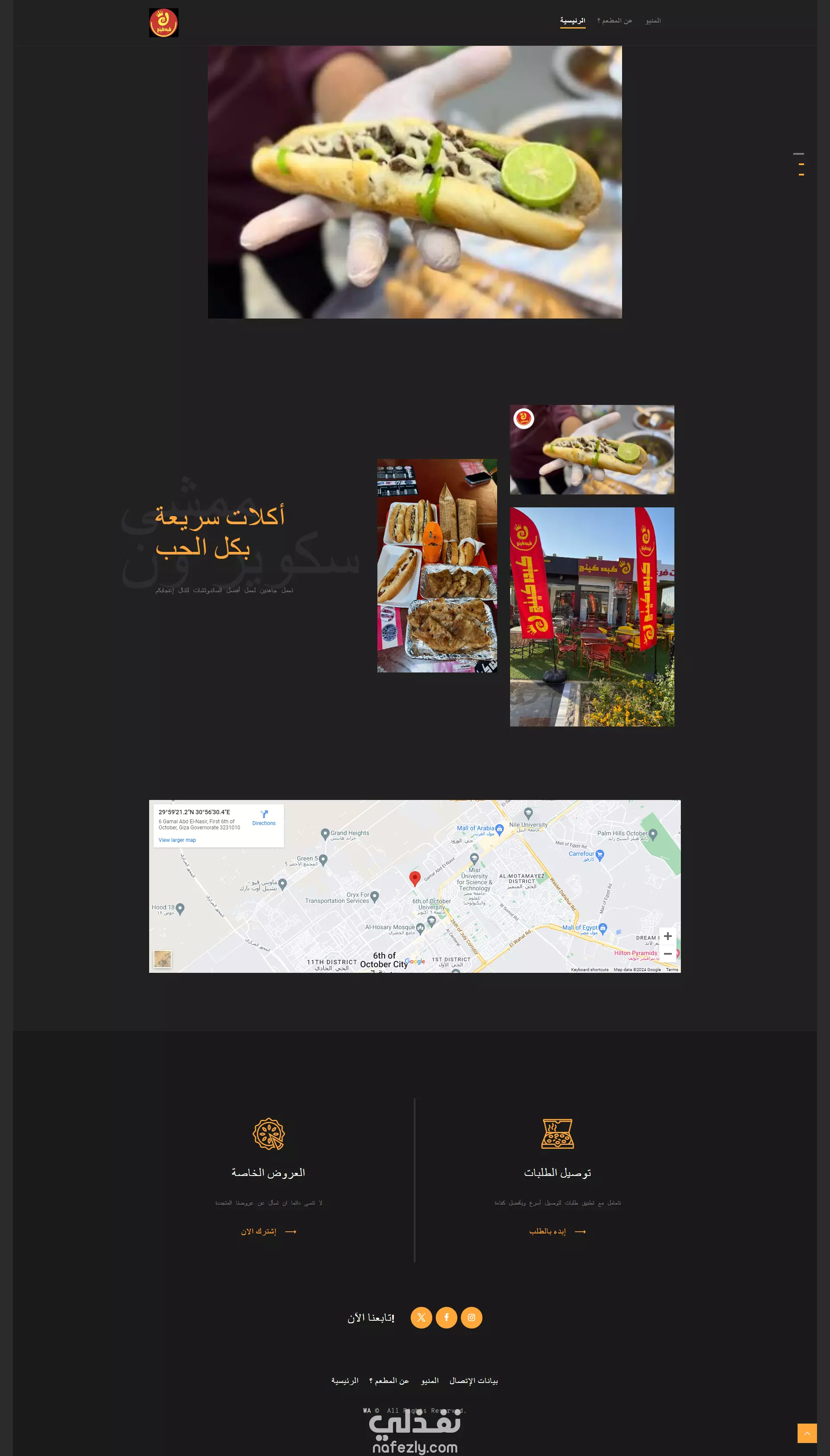830x1456 pixels.
Task: Open عن المطعم ؟ in top navigation
Action: [x=615, y=20]
